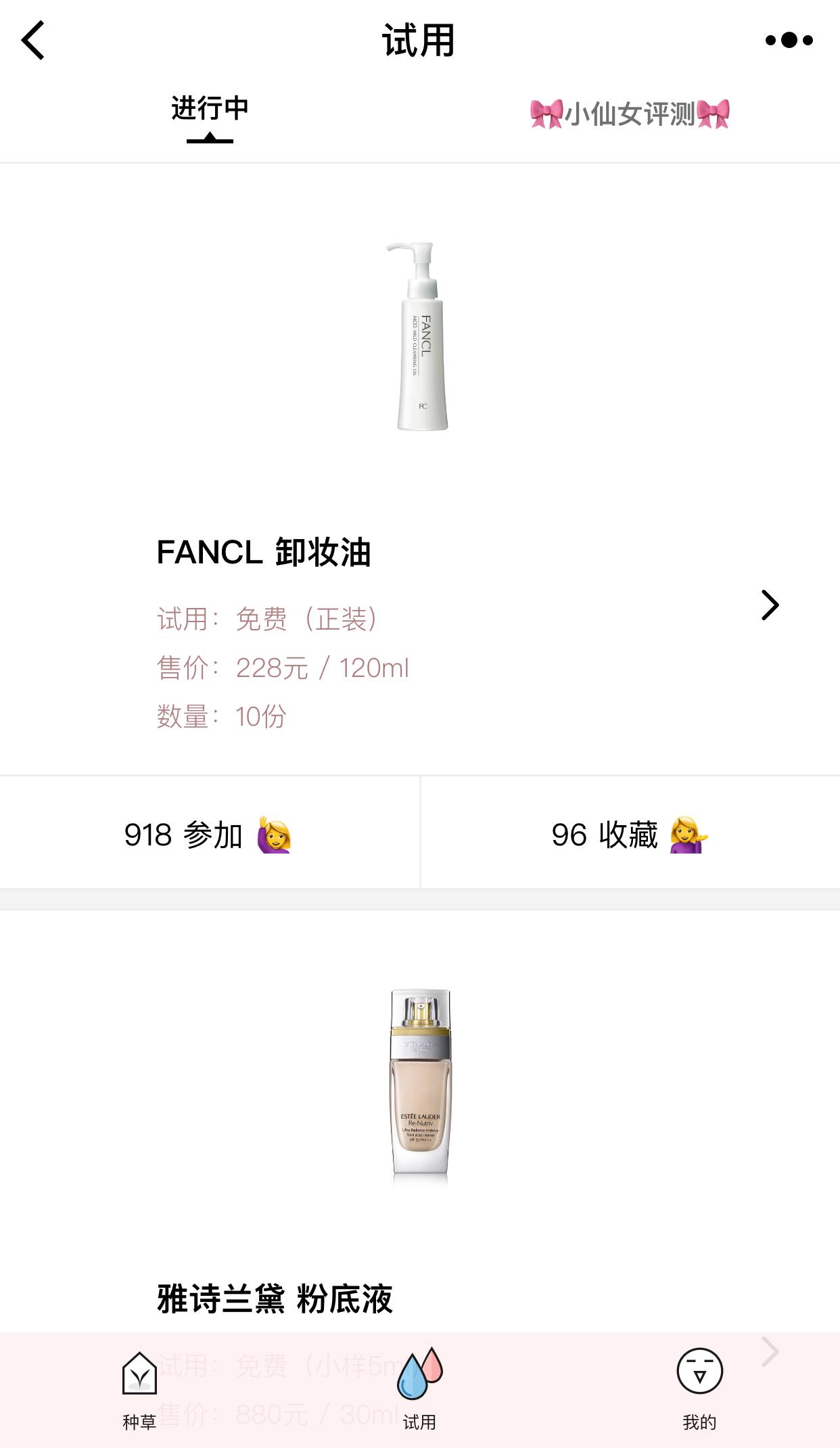Join the FANCL trial via 918 参加
This screenshot has height=1448, width=840.
click(x=209, y=834)
